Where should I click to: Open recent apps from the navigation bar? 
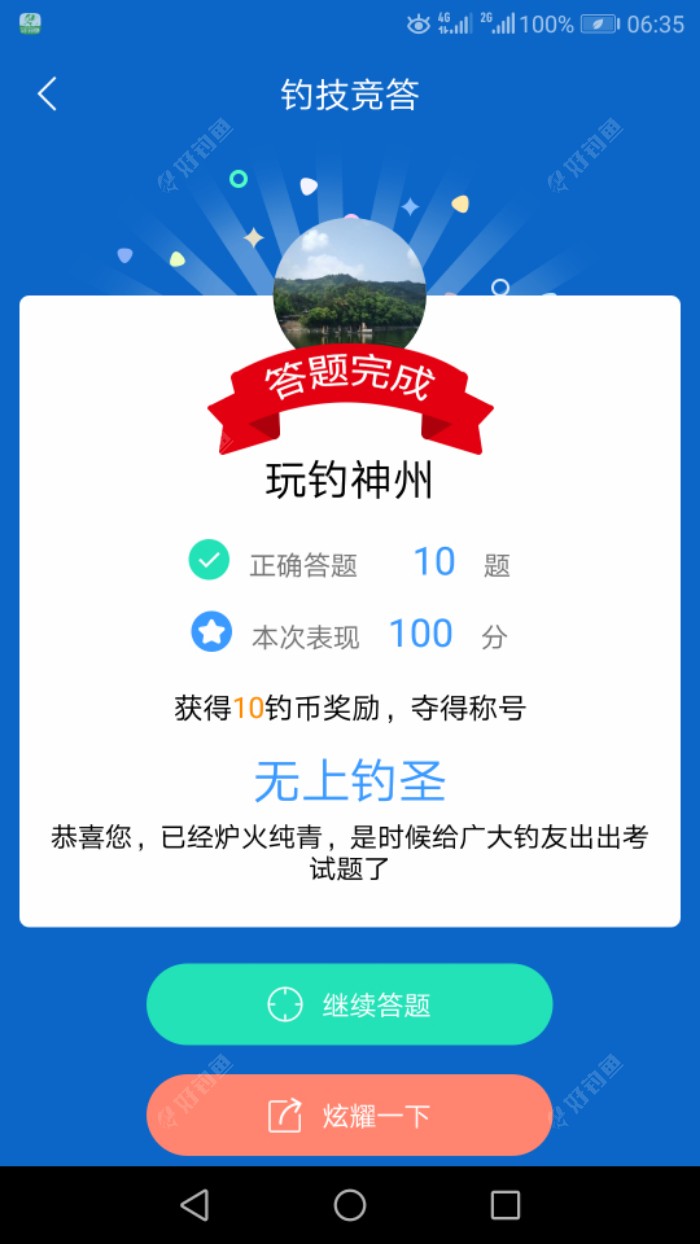tap(505, 1205)
